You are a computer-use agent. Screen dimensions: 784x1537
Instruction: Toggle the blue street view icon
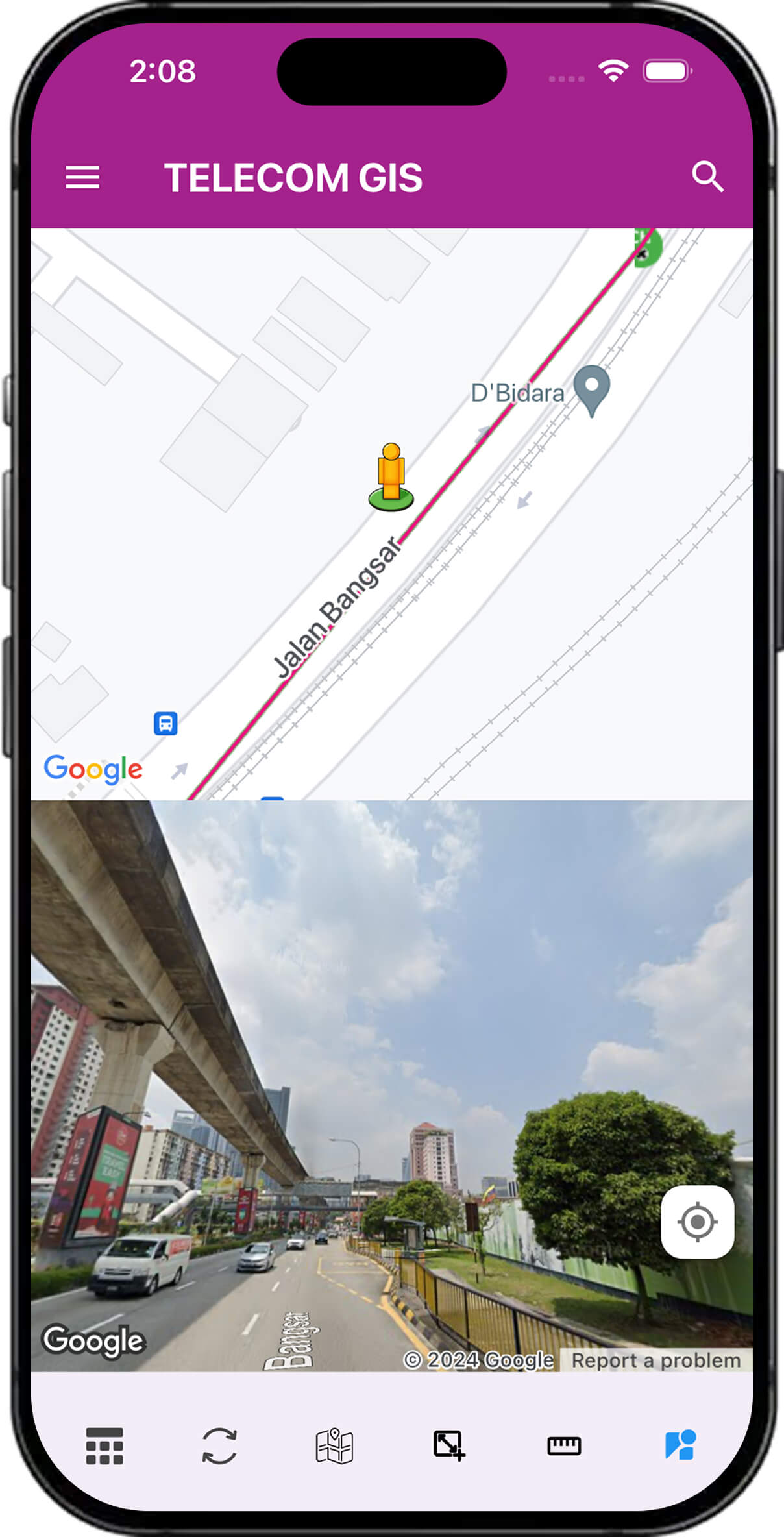(x=680, y=1446)
